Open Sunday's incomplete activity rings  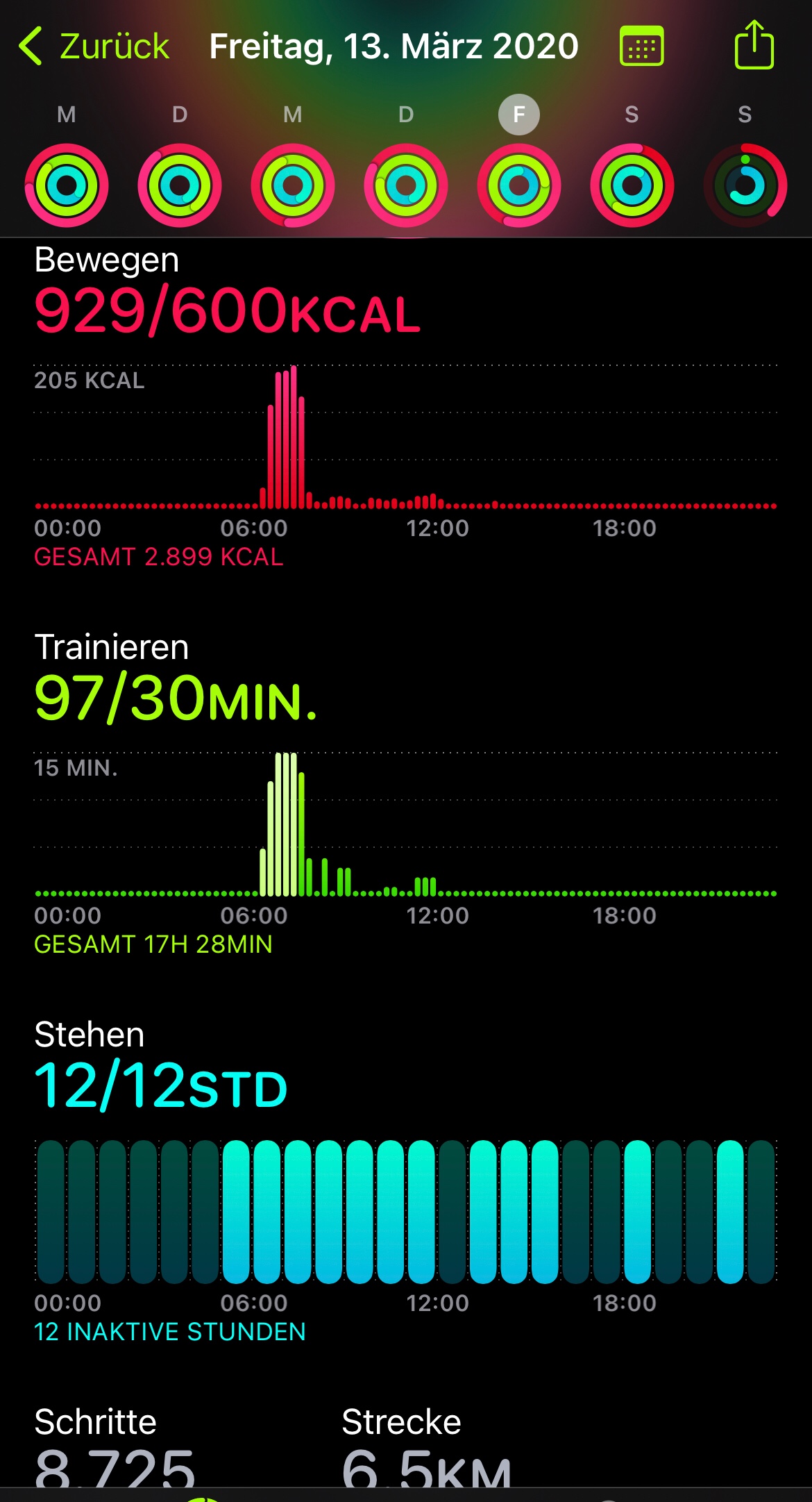[x=745, y=185]
